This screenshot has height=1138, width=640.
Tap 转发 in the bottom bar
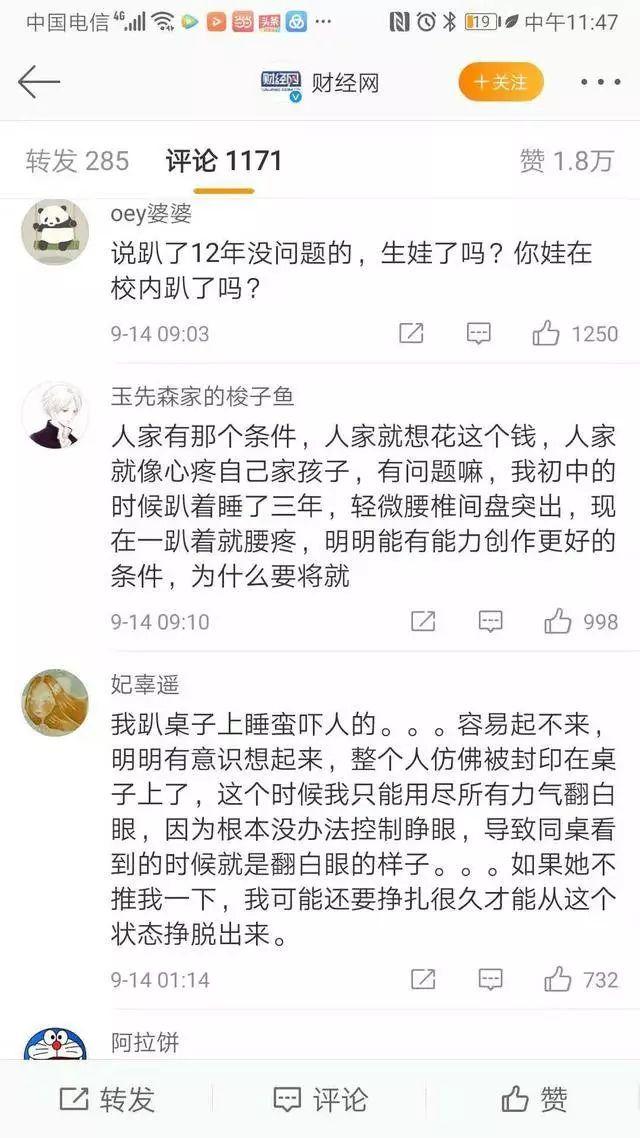[107, 1099]
